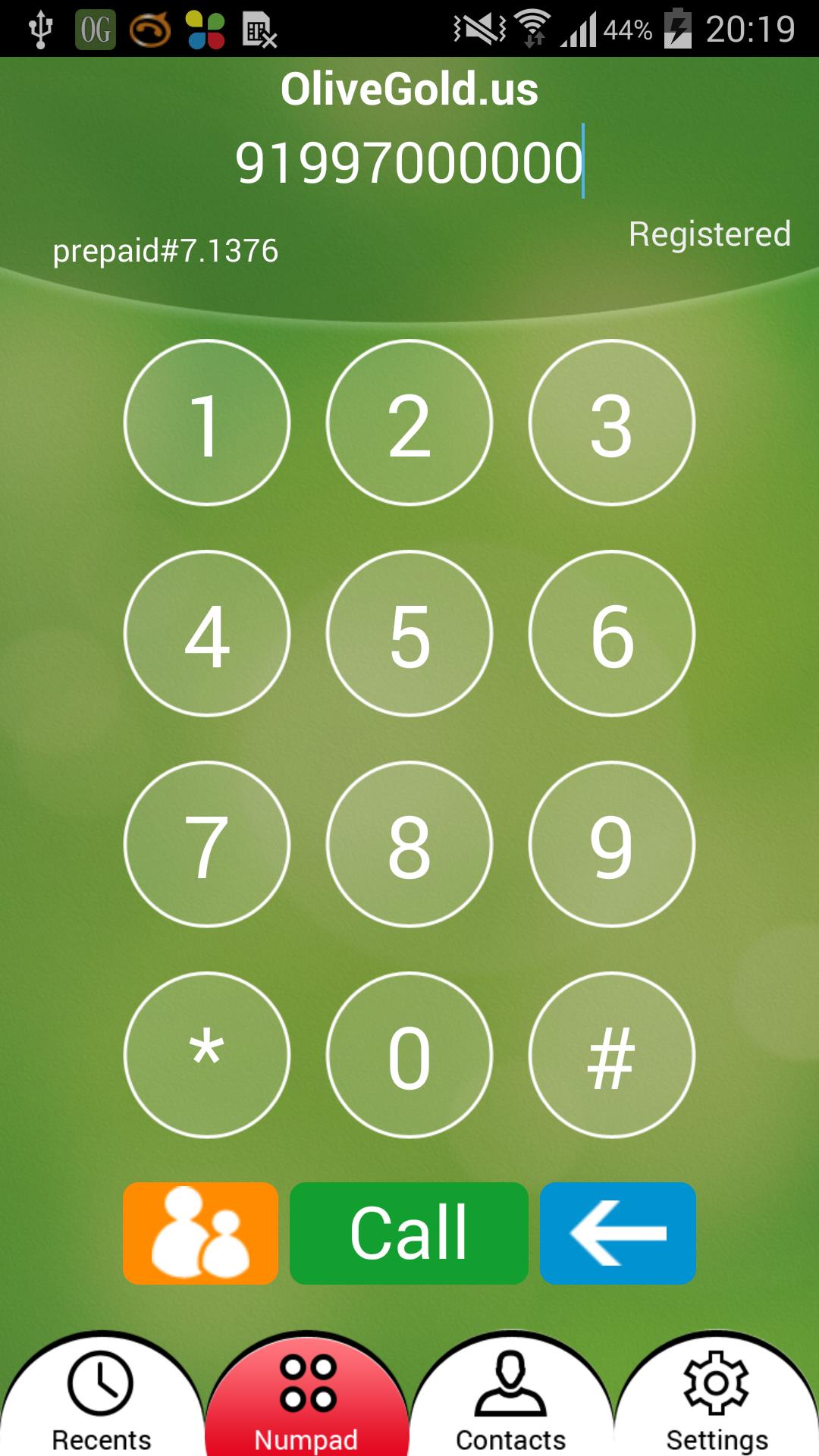
Task: Tap the number 3 key
Action: [611, 422]
